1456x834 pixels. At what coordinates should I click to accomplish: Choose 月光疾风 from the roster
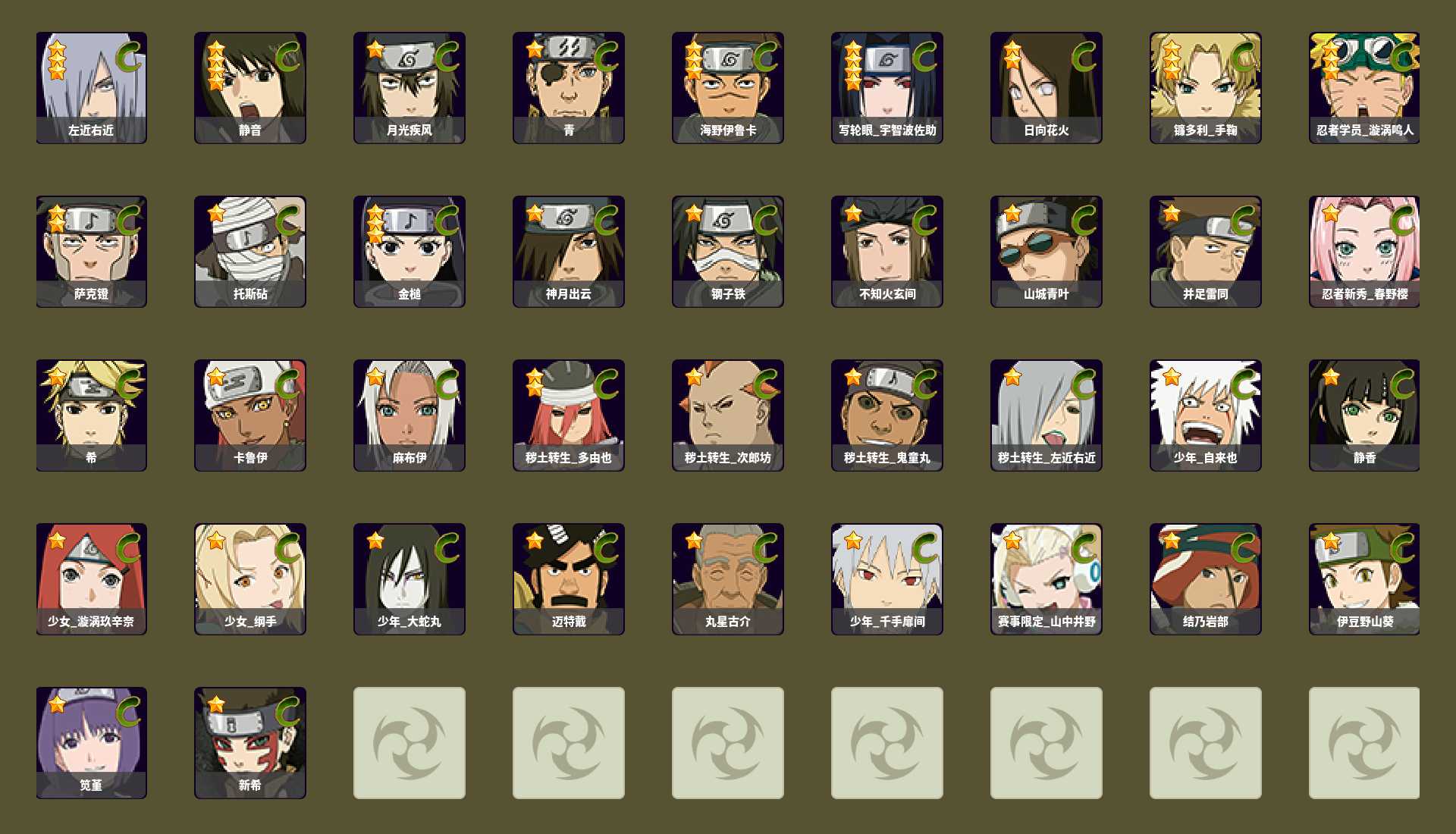pos(409,87)
